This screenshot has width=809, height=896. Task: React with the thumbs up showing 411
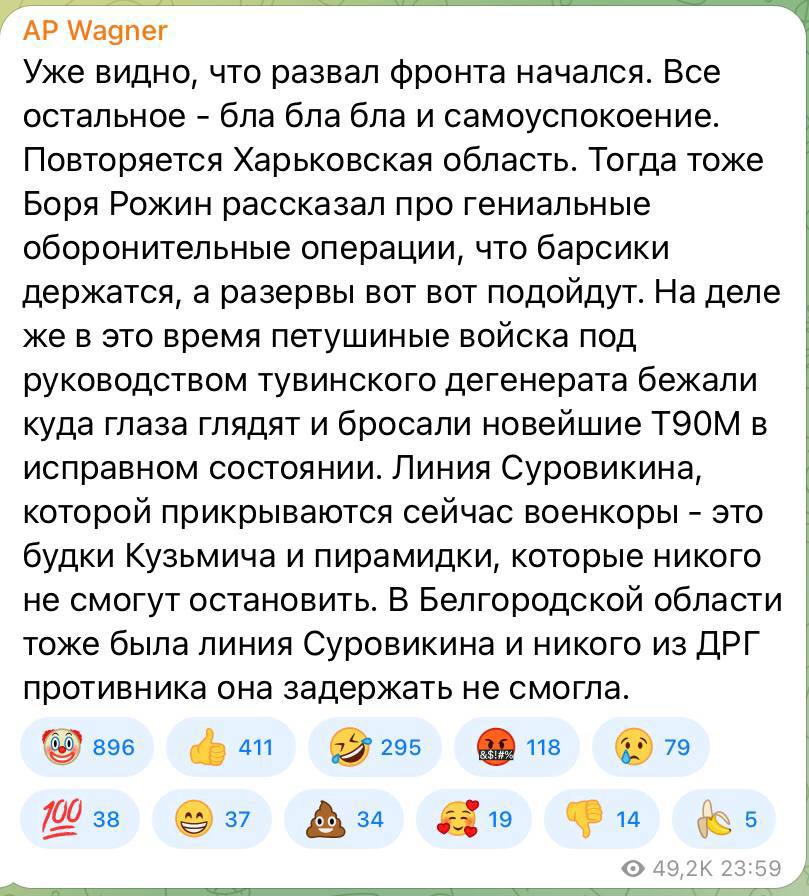(x=231, y=746)
